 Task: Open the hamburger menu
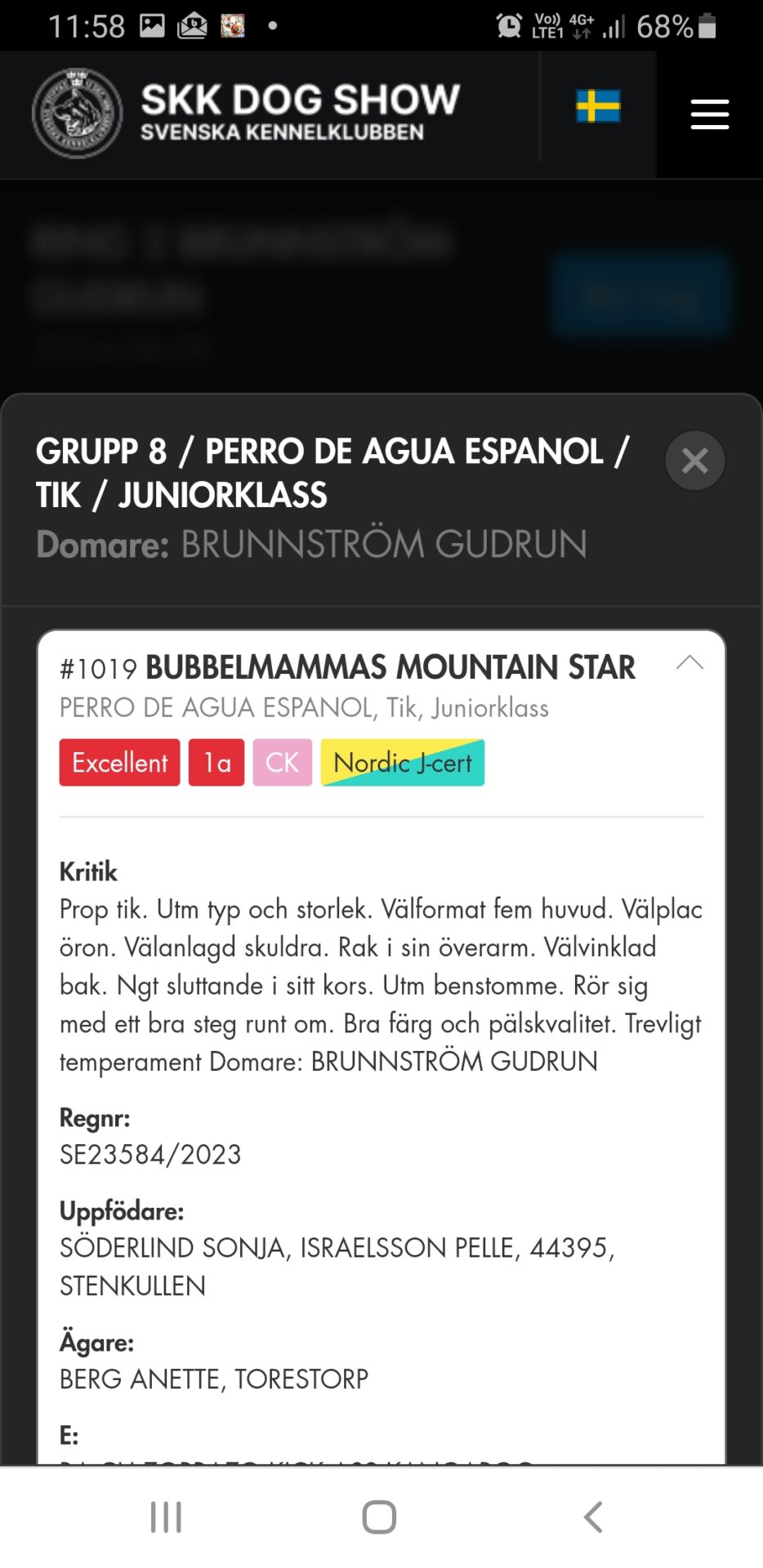coord(709,114)
